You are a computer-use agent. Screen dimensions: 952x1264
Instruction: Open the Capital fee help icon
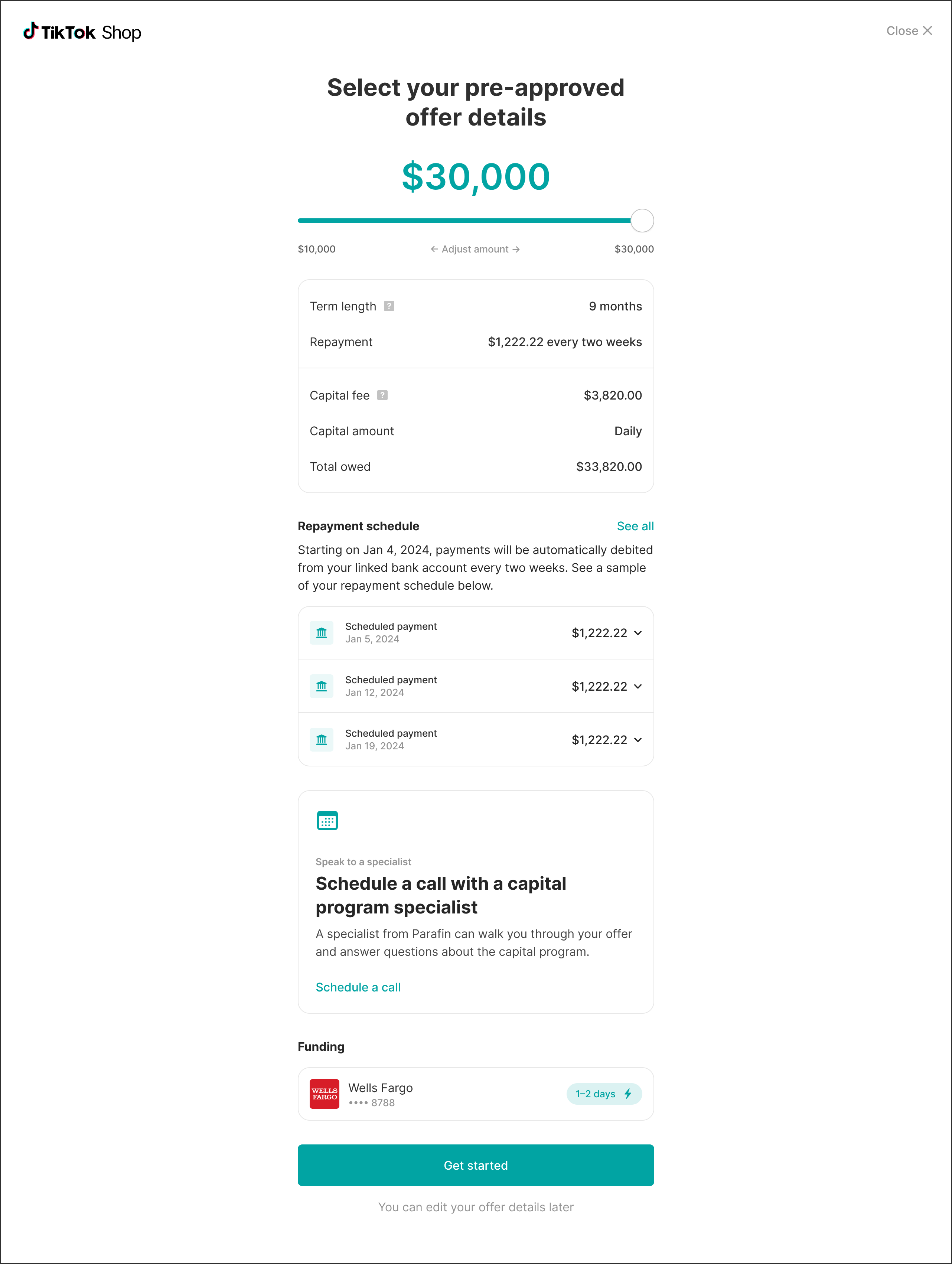point(382,395)
